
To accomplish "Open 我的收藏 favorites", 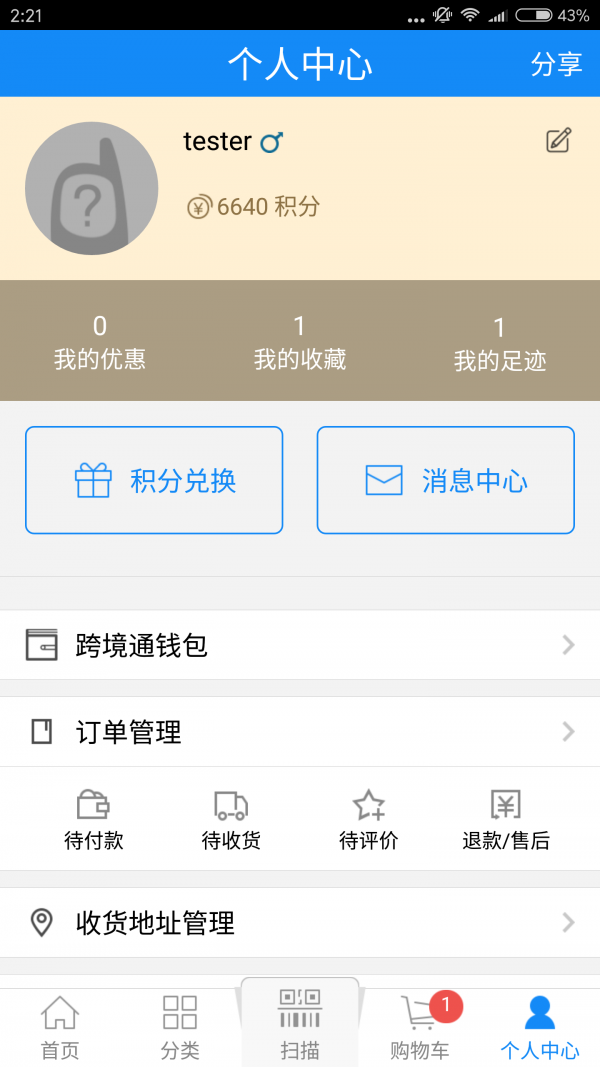I will (x=300, y=342).
